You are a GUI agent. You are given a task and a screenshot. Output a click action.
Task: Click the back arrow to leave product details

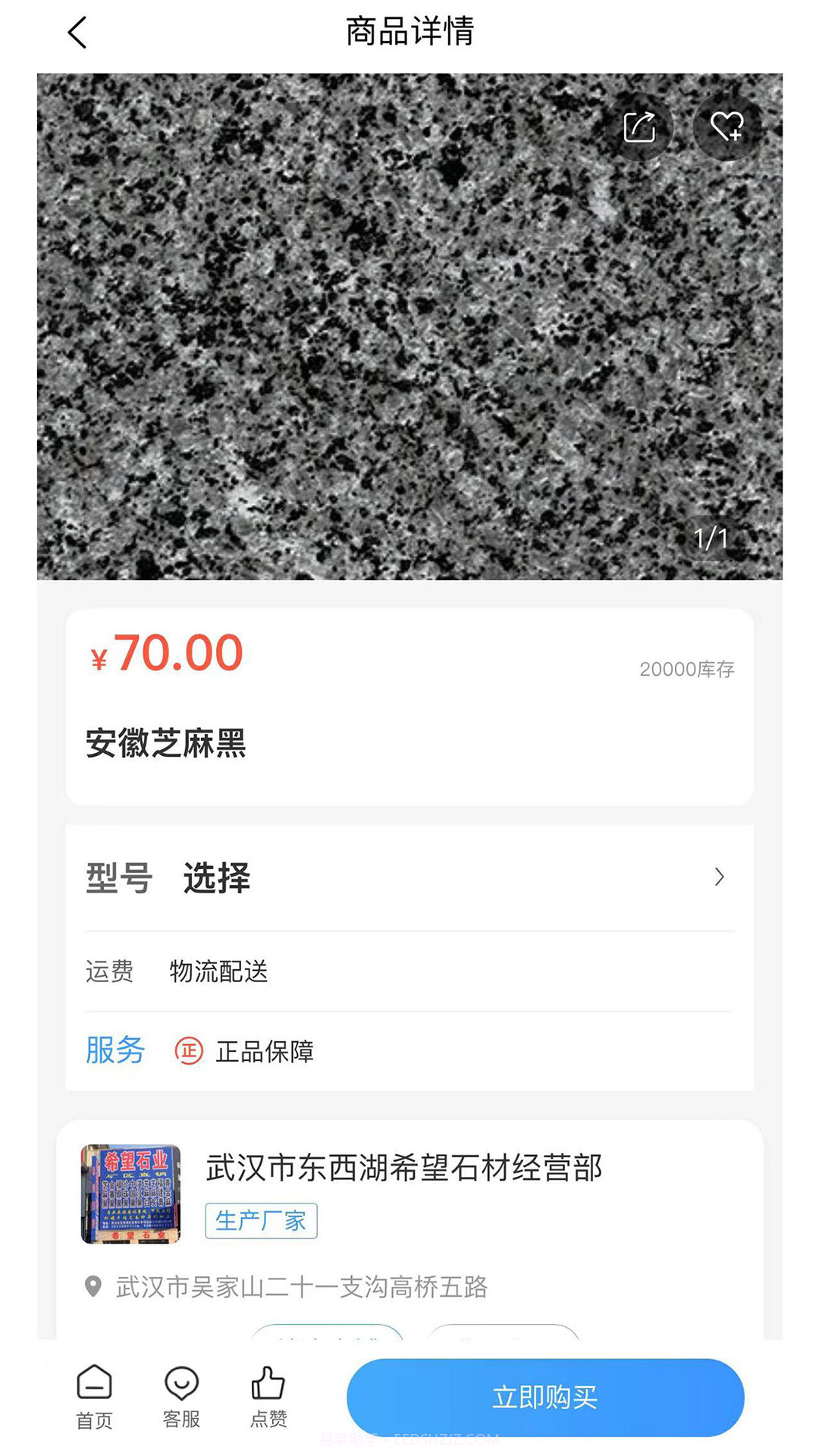[x=75, y=32]
